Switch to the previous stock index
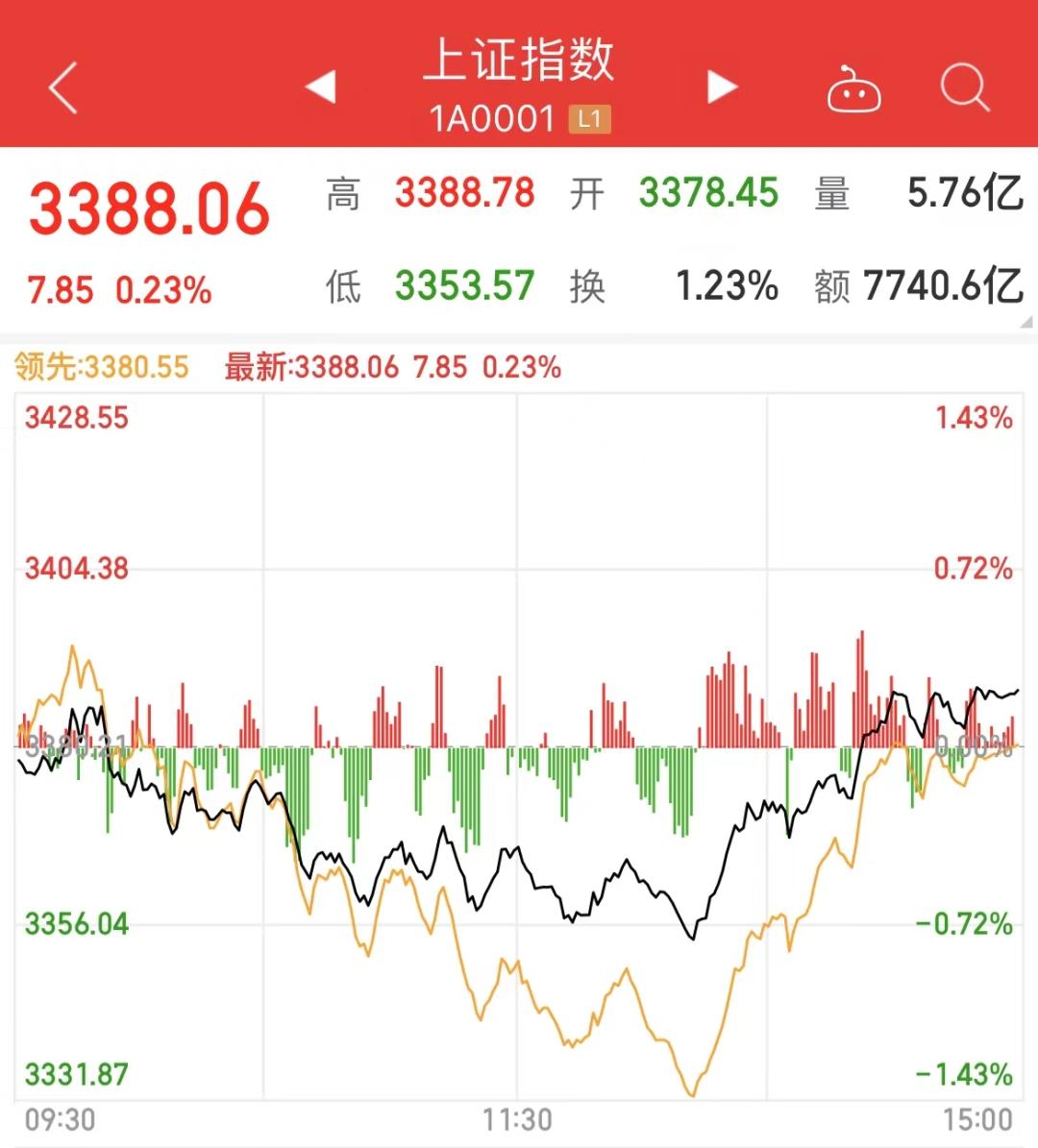Viewport: 1038px width, 1148px height. (321, 87)
